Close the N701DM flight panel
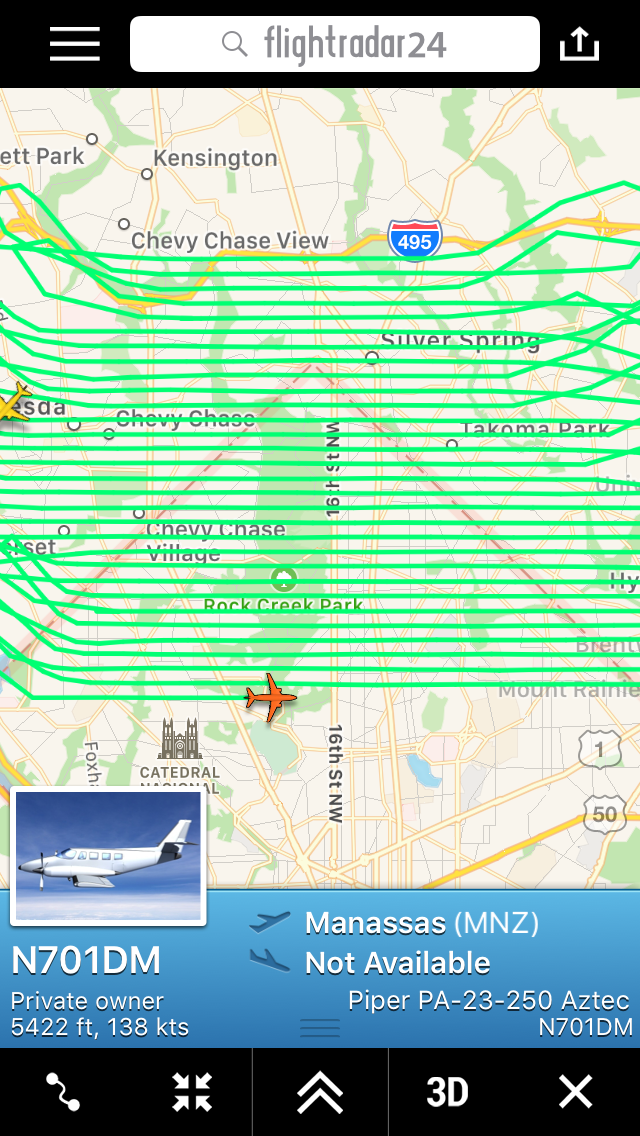This screenshot has height=1136, width=640. (576, 1092)
